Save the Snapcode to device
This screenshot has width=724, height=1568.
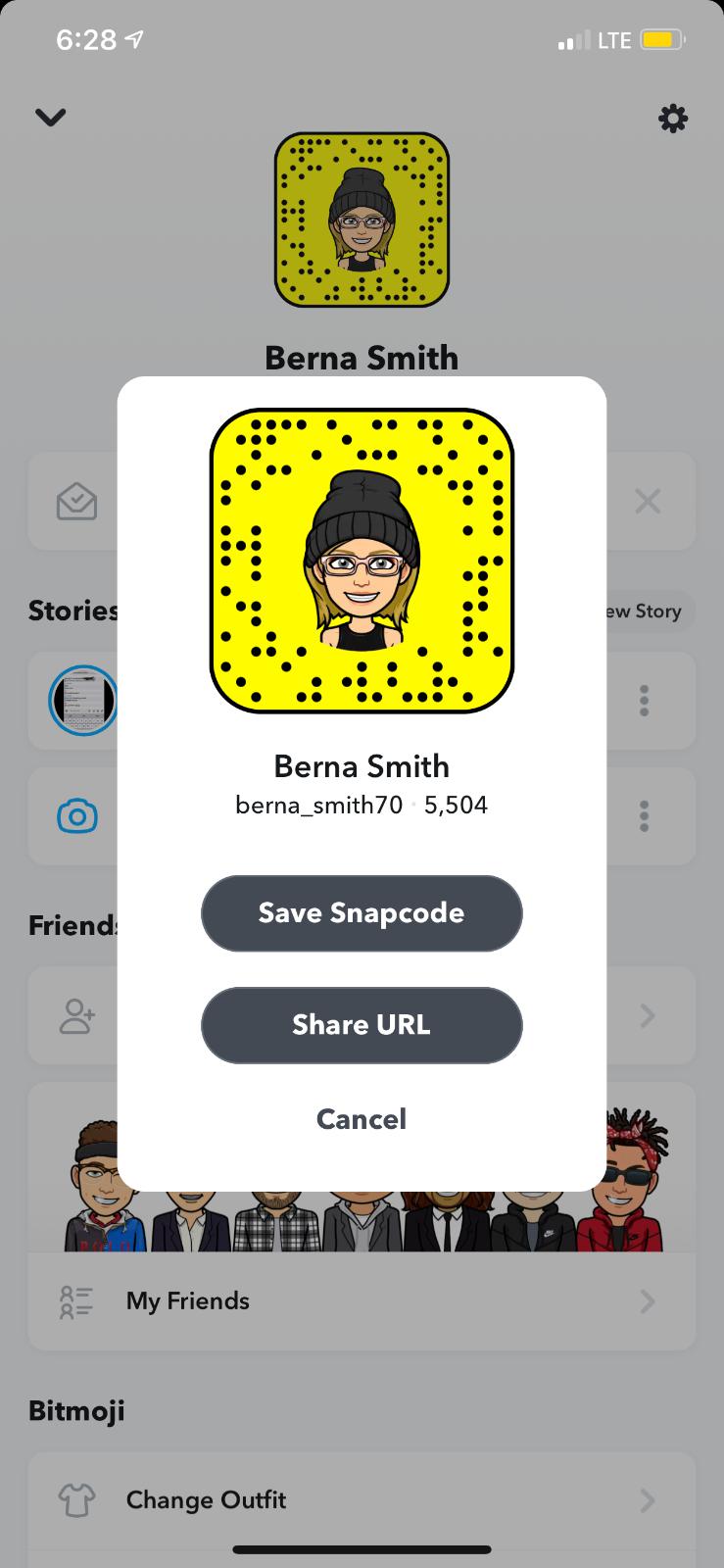pos(362,913)
